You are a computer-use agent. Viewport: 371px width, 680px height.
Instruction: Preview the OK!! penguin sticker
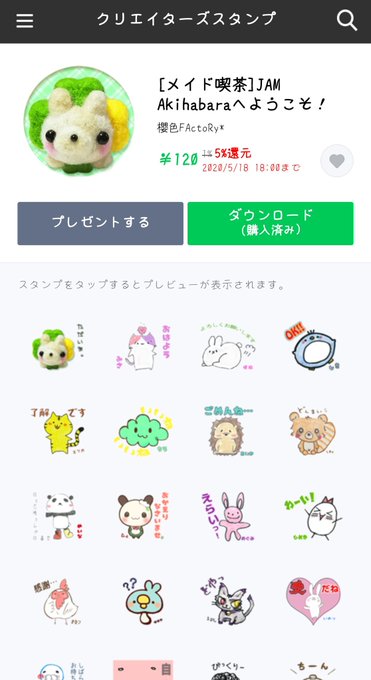(x=313, y=347)
